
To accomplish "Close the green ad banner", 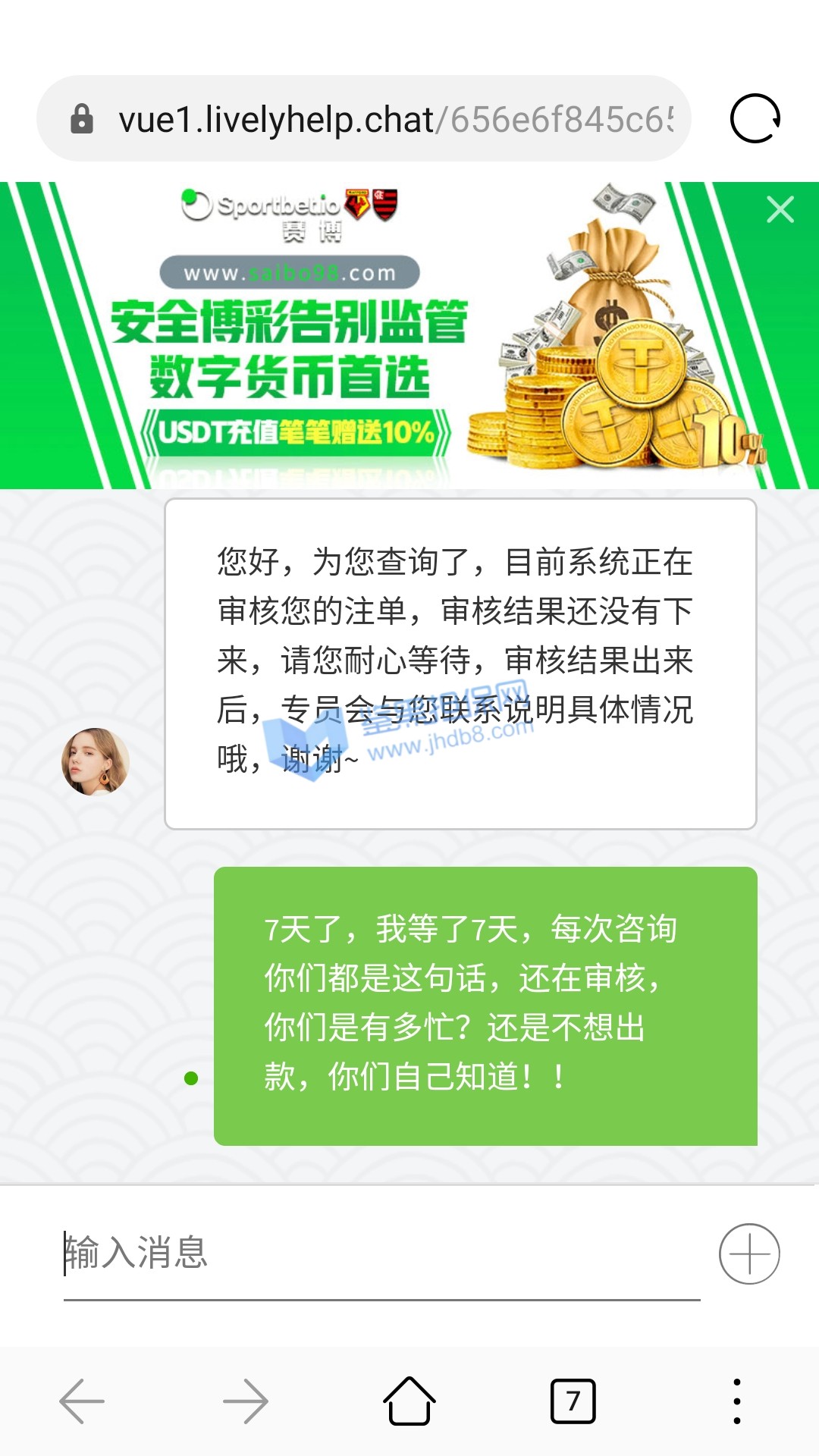I will pos(780,209).
